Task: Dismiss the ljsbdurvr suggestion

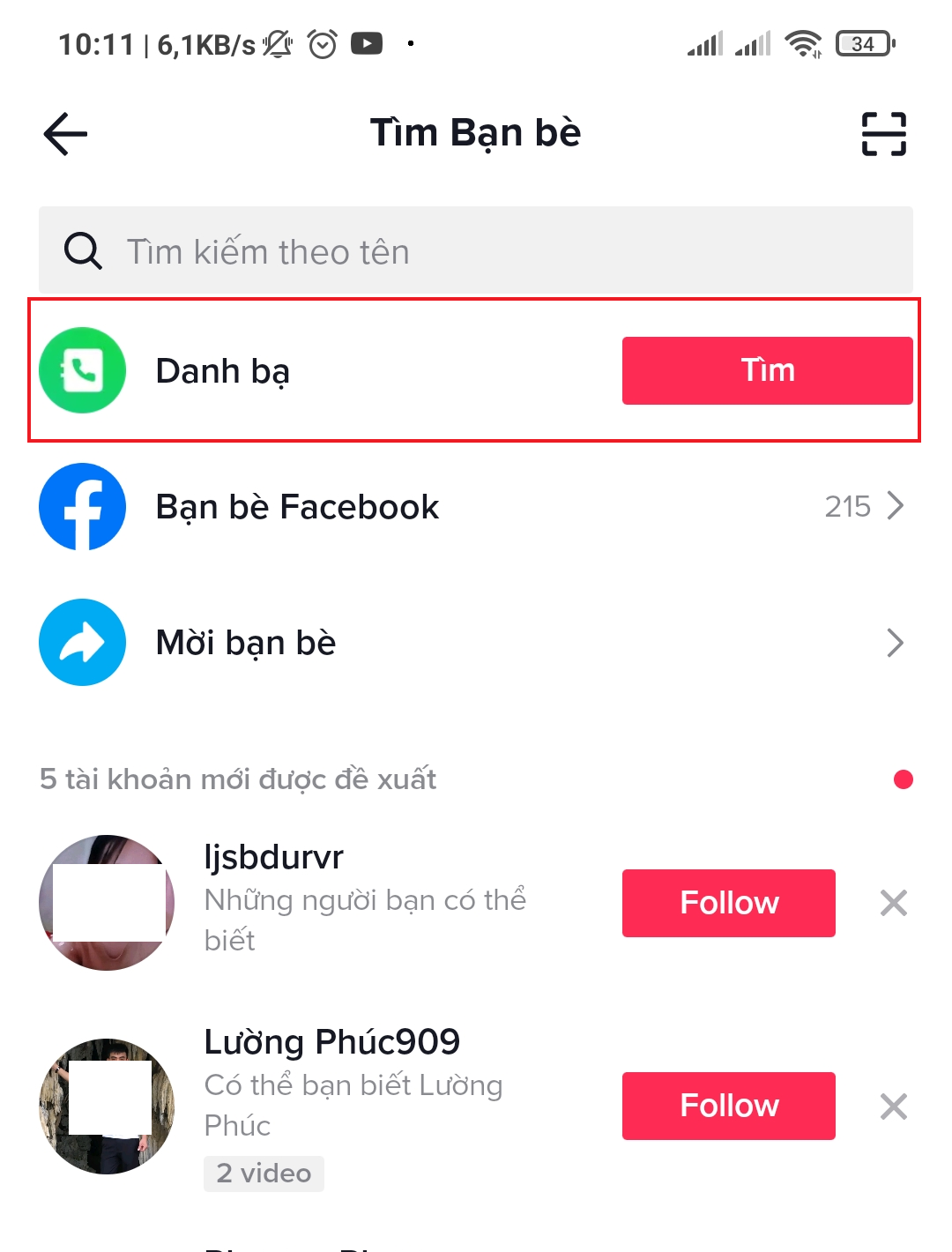Action: pos(893,903)
